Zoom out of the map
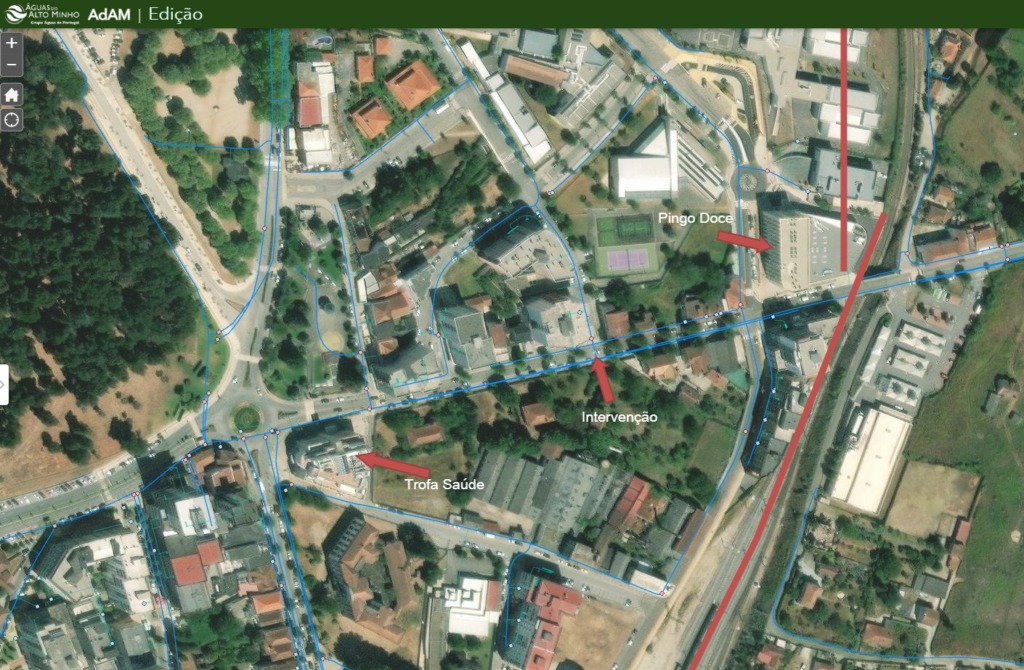1024x670 pixels. point(12,65)
